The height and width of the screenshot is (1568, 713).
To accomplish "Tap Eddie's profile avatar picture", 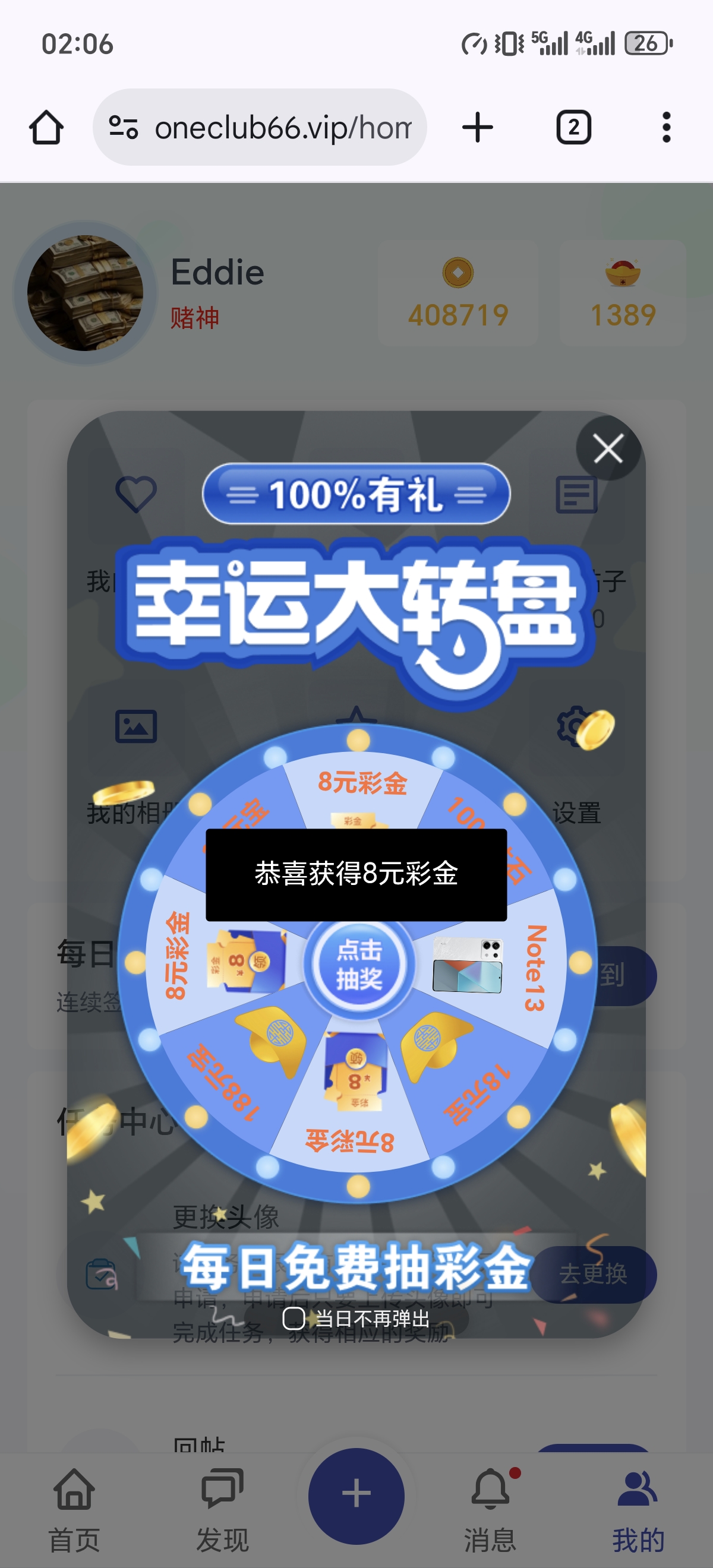I will pos(85,292).
